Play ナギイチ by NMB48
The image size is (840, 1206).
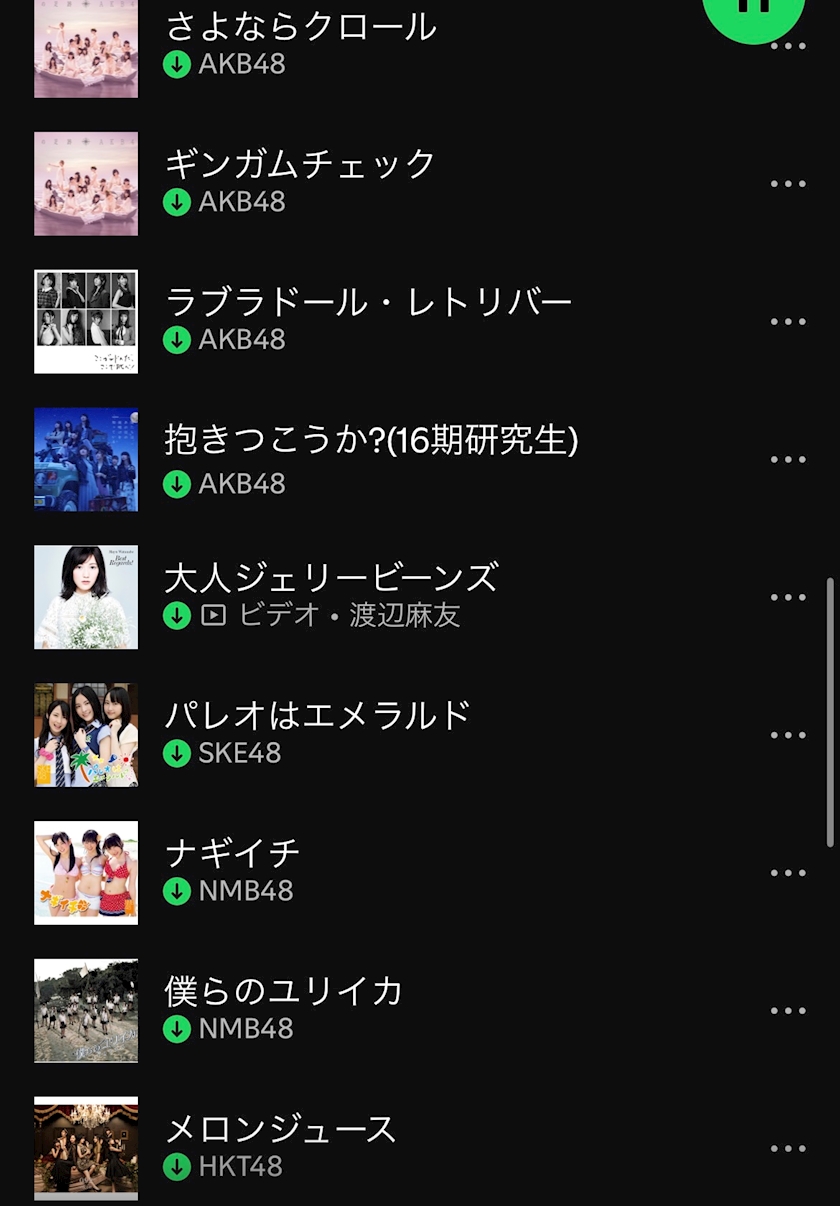[232, 855]
